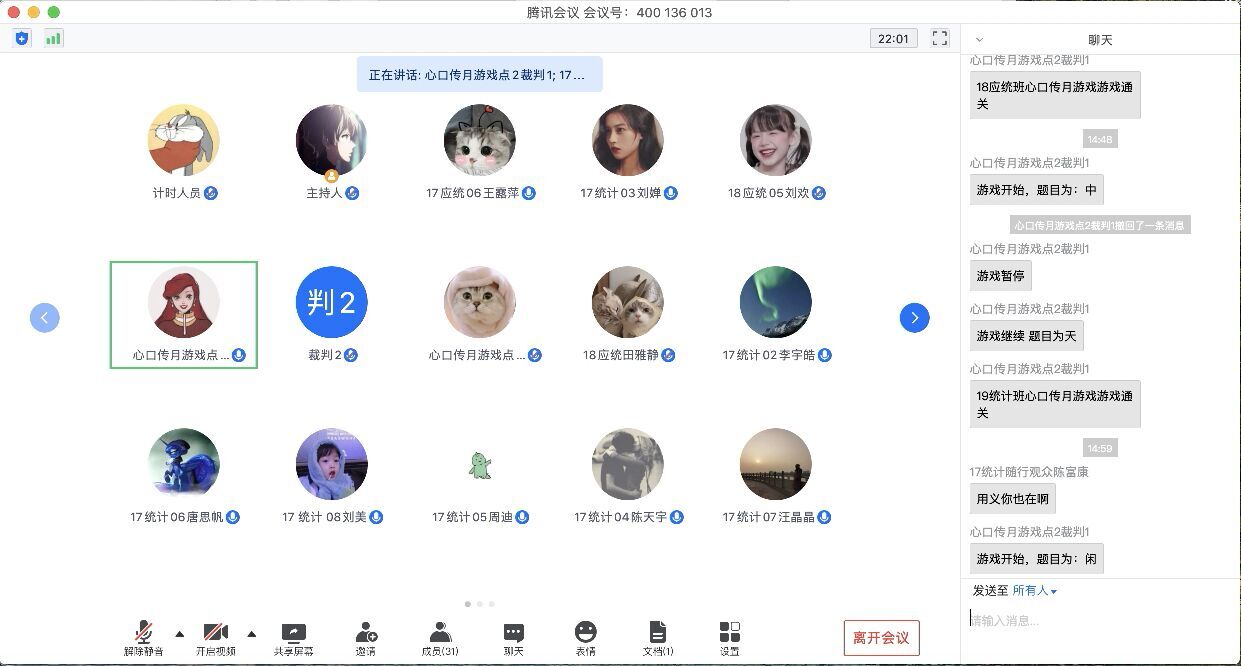The height and width of the screenshot is (666, 1241).
Task: Check the network signal status icon
Action: [53, 38]
